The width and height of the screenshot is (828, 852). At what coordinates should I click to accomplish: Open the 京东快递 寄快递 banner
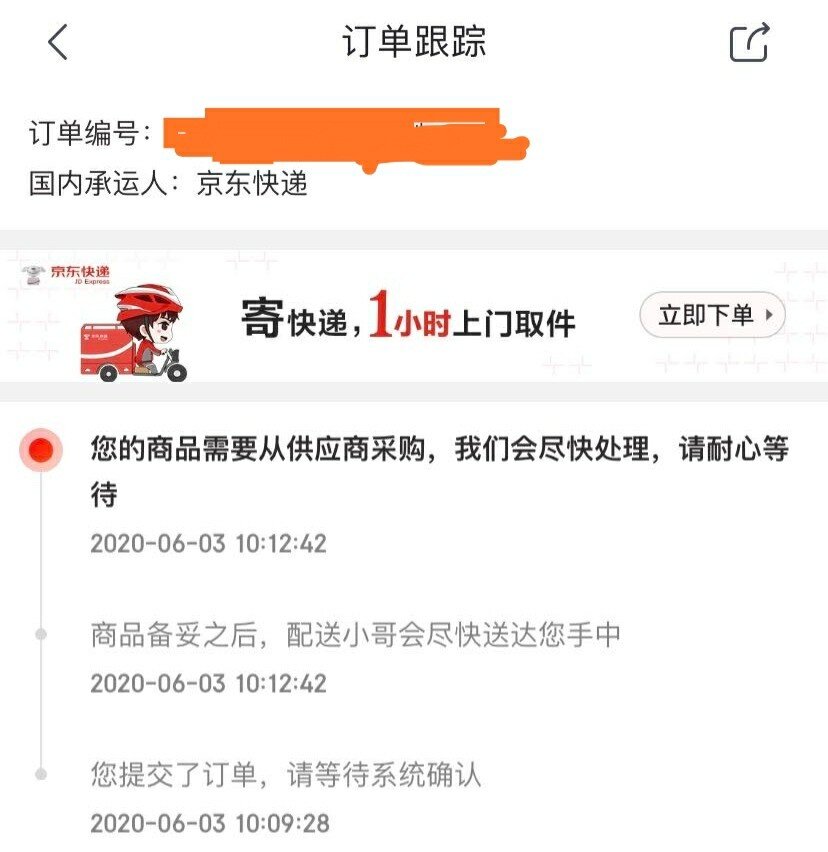coord(400,316)
